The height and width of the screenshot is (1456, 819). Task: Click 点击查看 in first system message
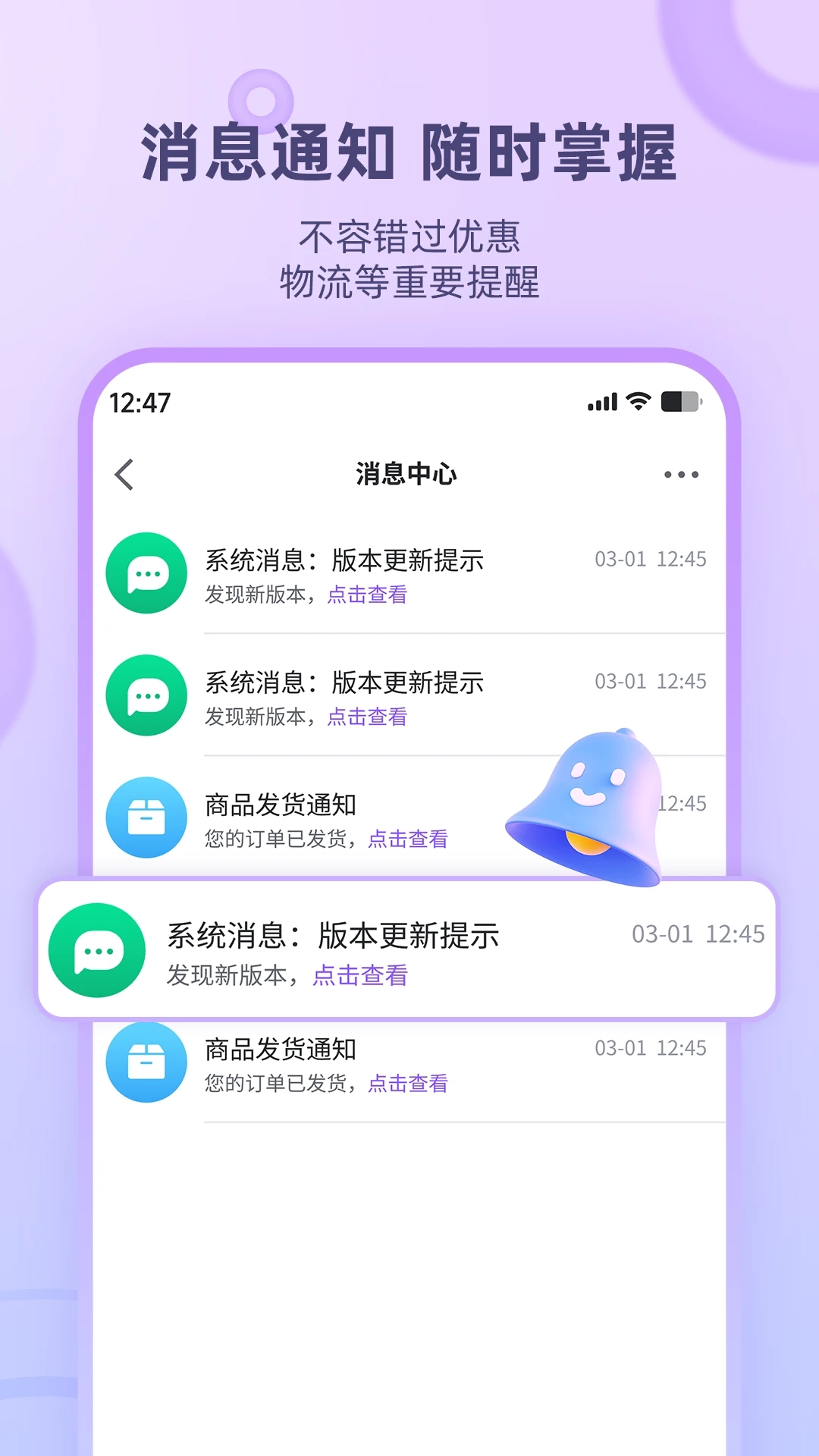pyautogui.click(x=366, y=596)
